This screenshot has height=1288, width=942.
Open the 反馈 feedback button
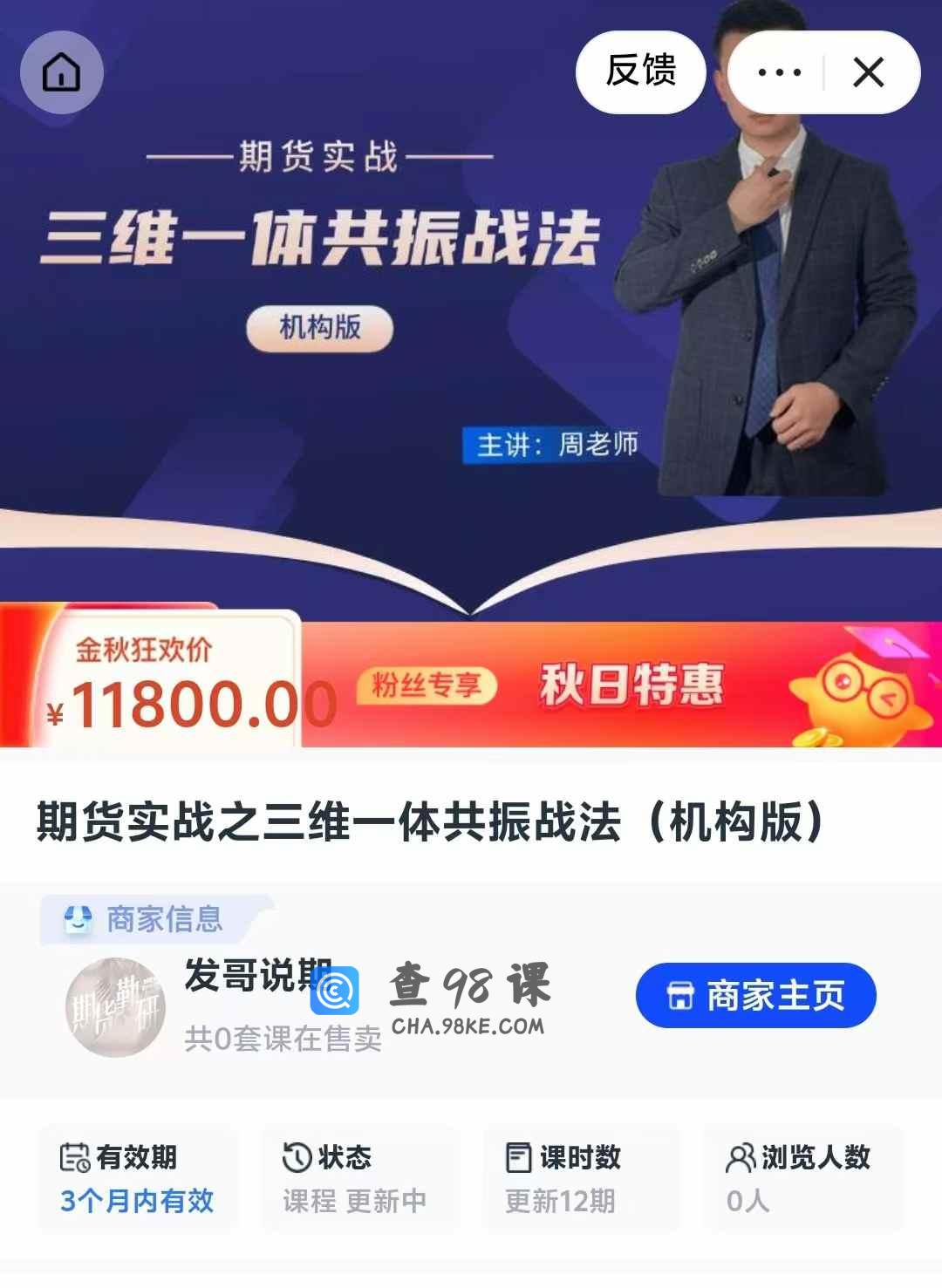point(641,72)
